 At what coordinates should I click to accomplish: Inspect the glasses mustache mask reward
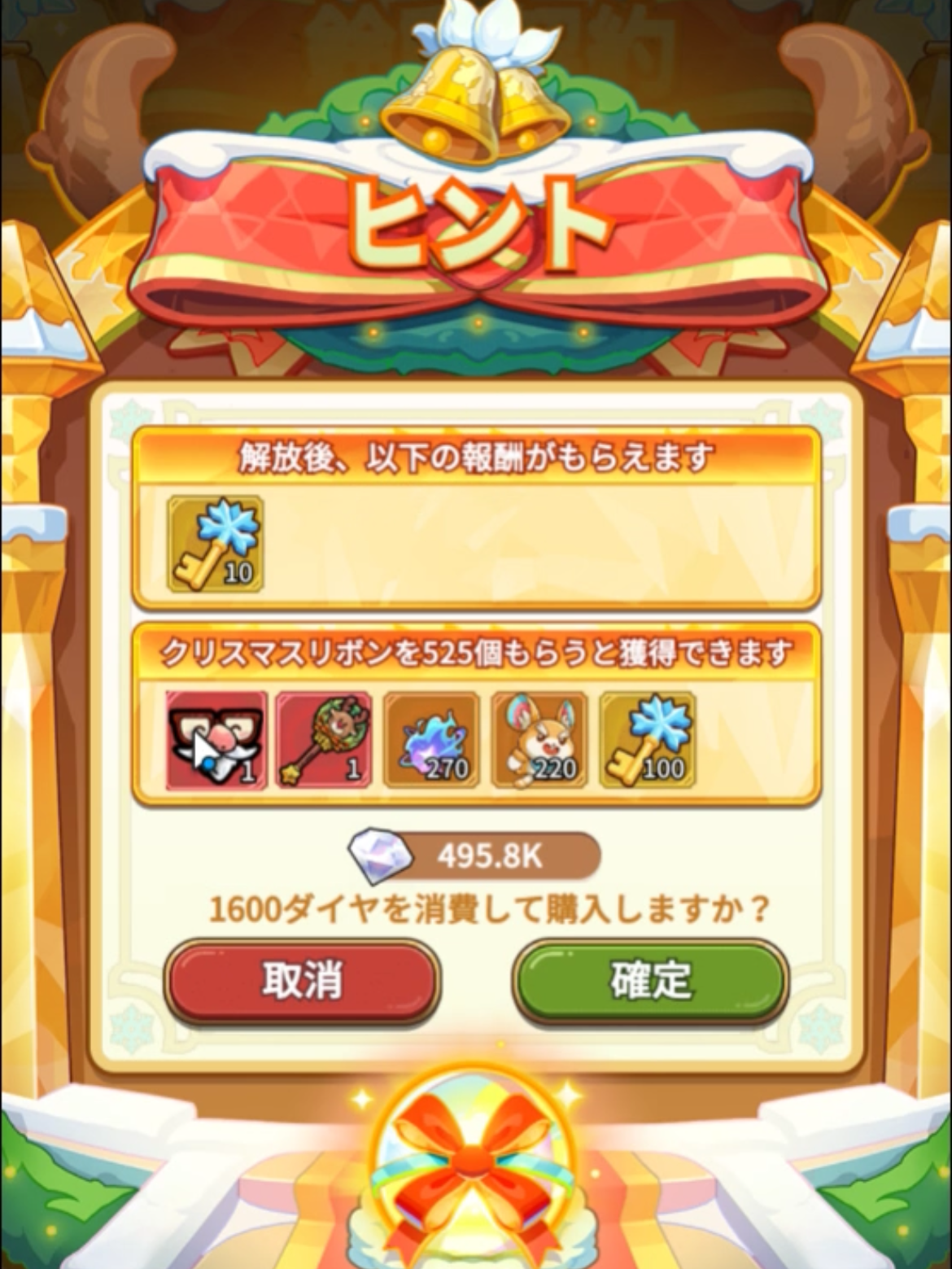[x=216, y=740]
